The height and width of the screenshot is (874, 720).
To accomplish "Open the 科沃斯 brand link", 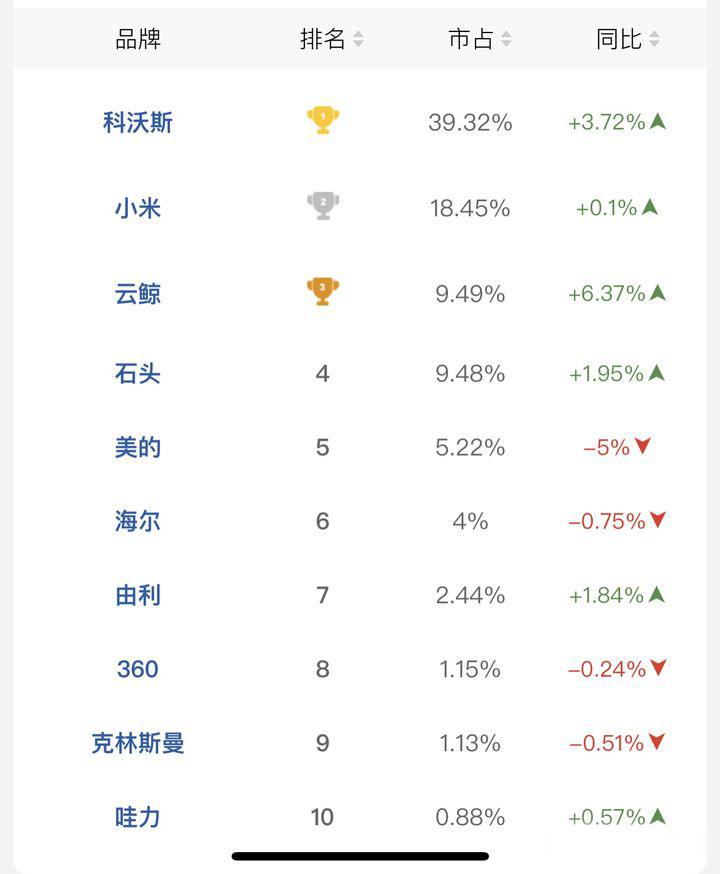I will (138, 122).
